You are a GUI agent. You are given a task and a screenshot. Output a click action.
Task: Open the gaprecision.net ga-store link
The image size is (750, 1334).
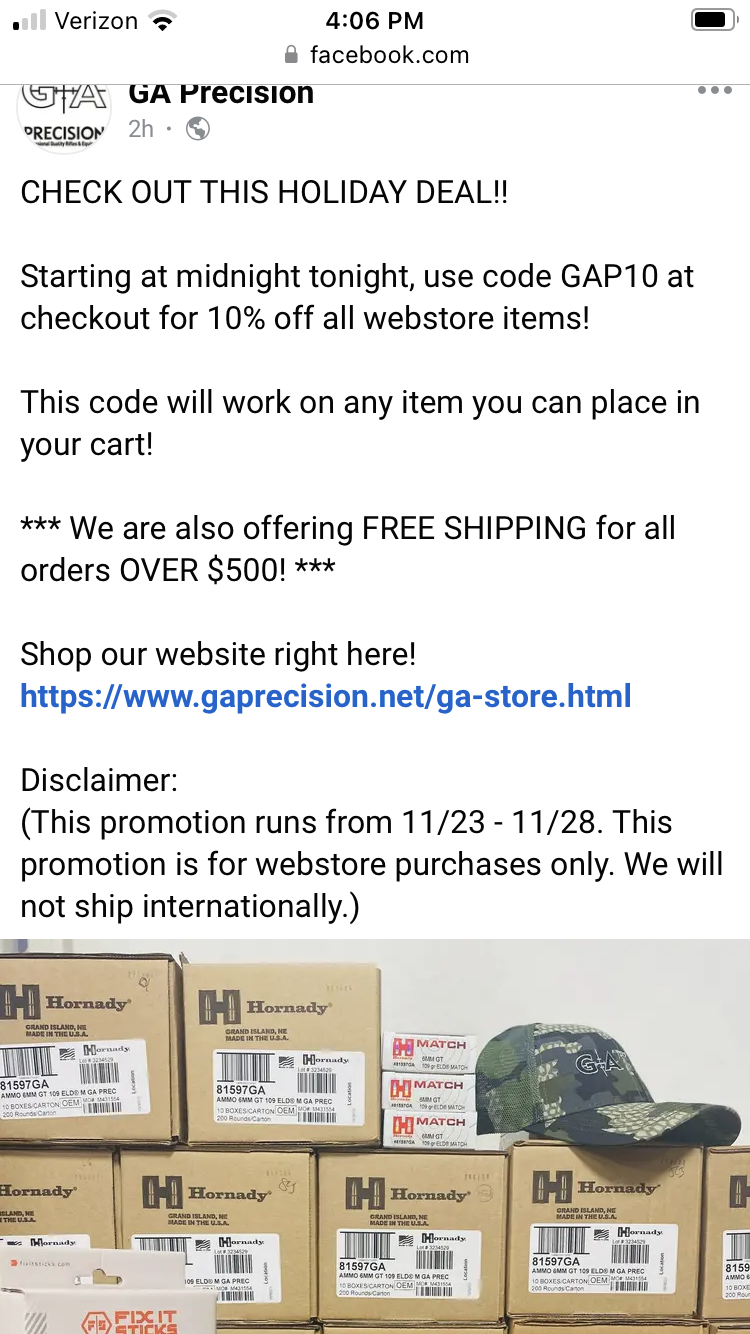tap(326, 696)
